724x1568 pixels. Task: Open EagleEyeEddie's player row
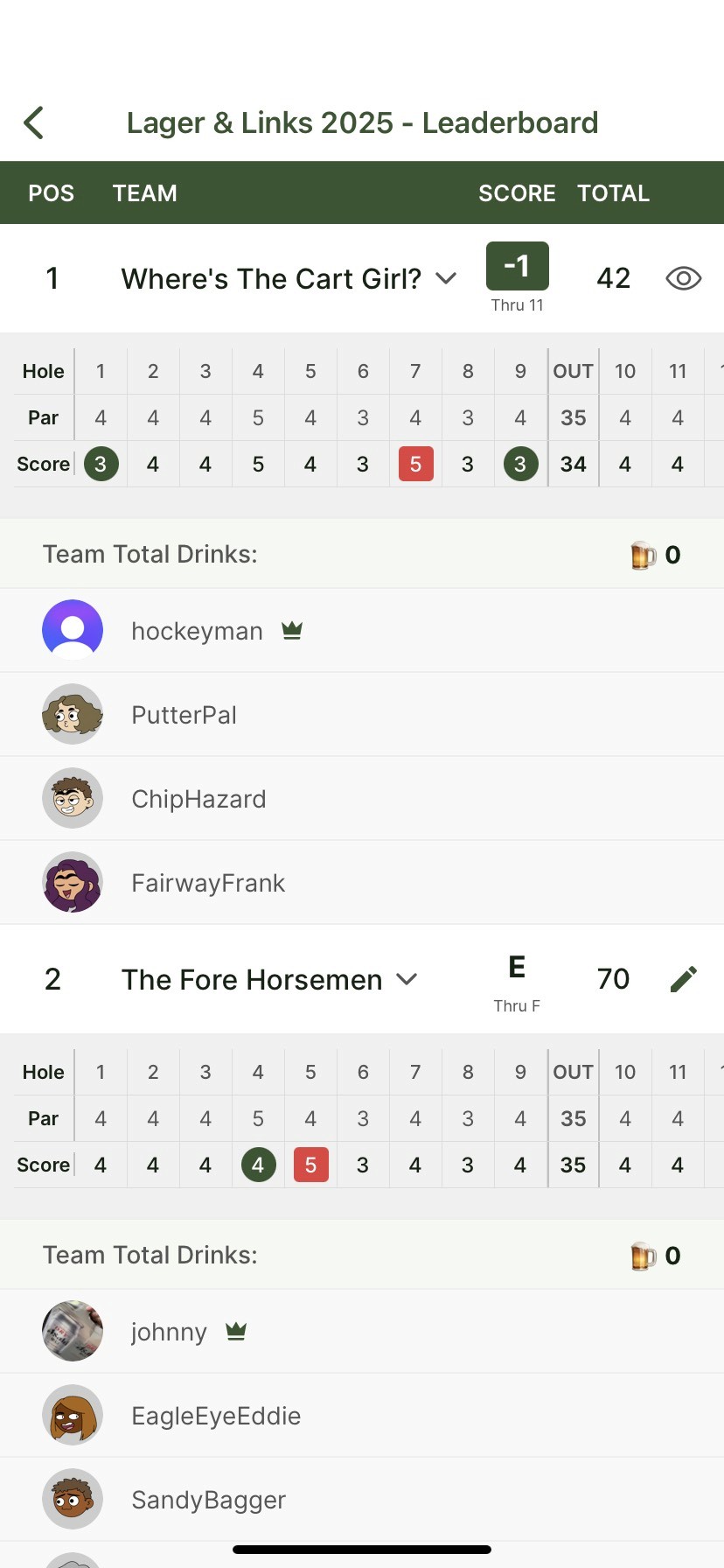[x=362, y=1415]
